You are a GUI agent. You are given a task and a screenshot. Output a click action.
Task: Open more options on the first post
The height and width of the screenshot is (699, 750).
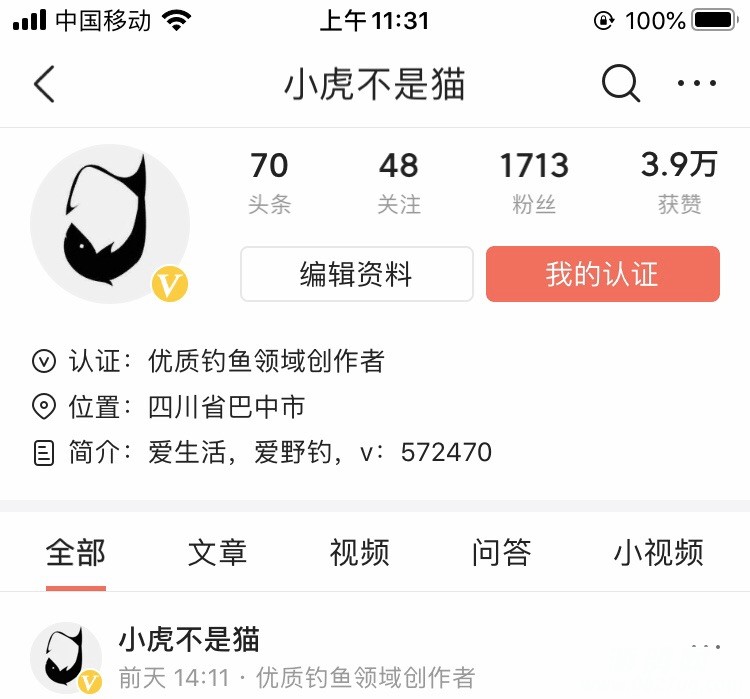pyautogui.click(x=705, y=647)
